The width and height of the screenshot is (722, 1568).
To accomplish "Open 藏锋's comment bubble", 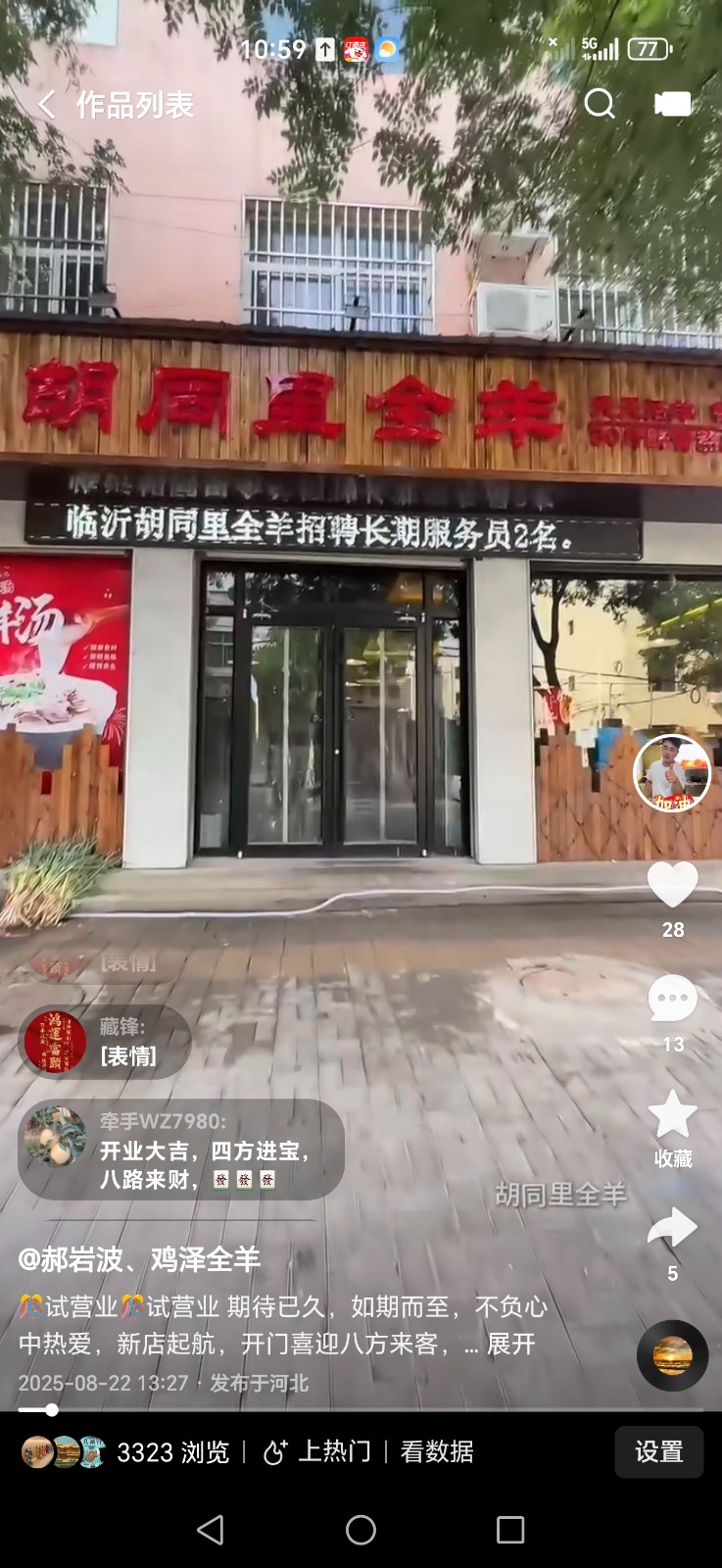I will click(x=105, y=1042).
